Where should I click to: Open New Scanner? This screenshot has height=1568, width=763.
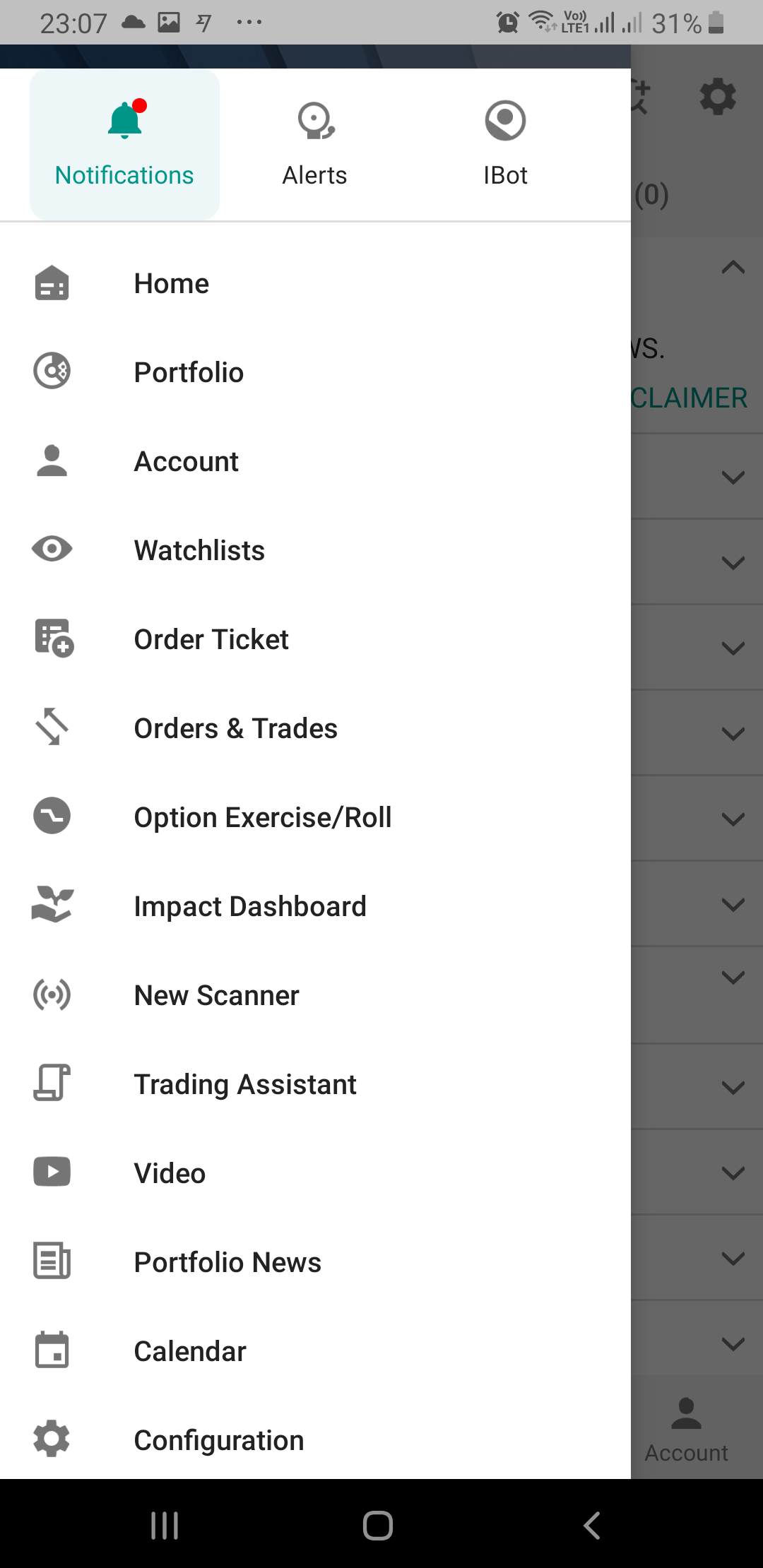216,996
